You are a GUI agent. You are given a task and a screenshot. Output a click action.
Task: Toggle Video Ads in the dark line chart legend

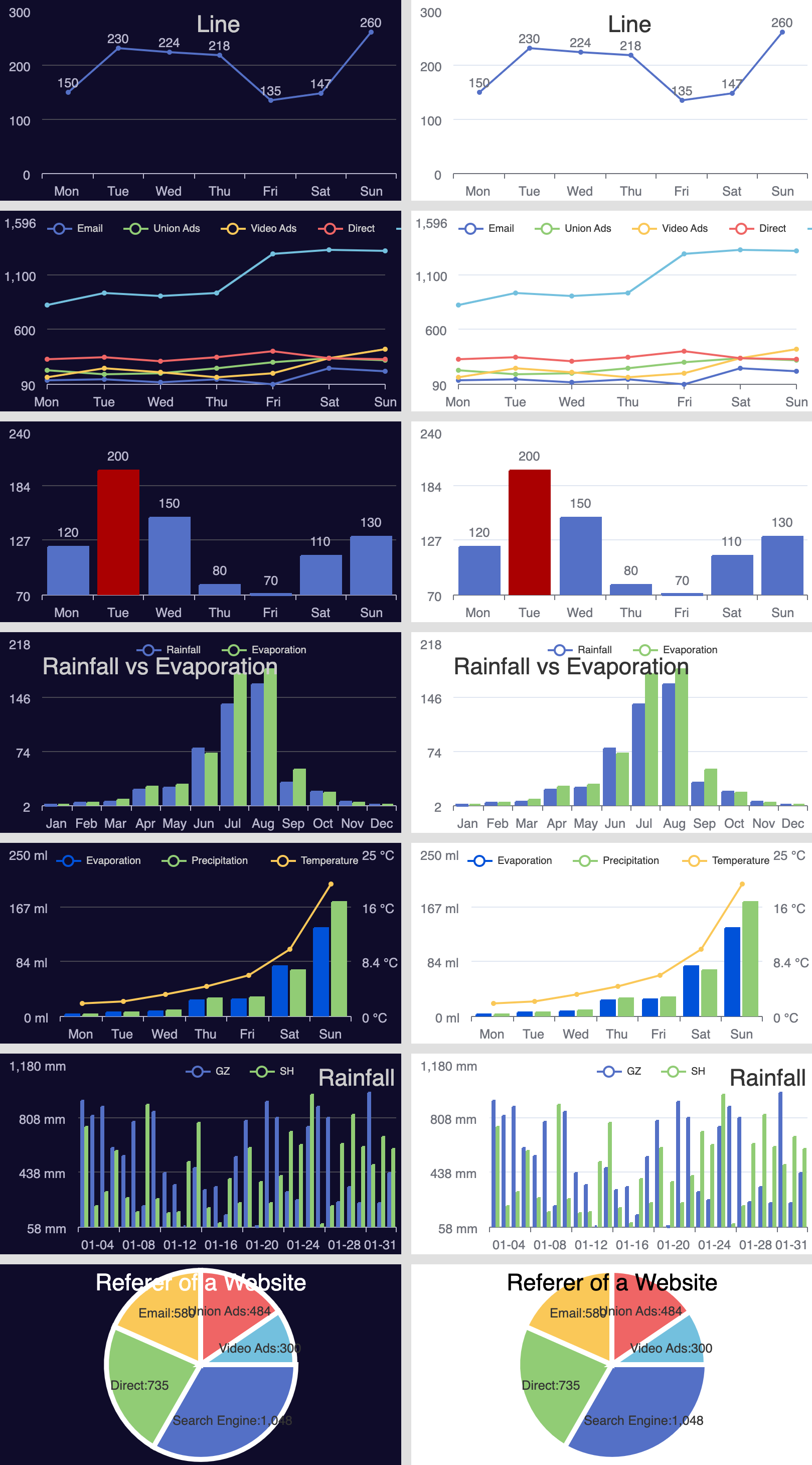(259, 229)
